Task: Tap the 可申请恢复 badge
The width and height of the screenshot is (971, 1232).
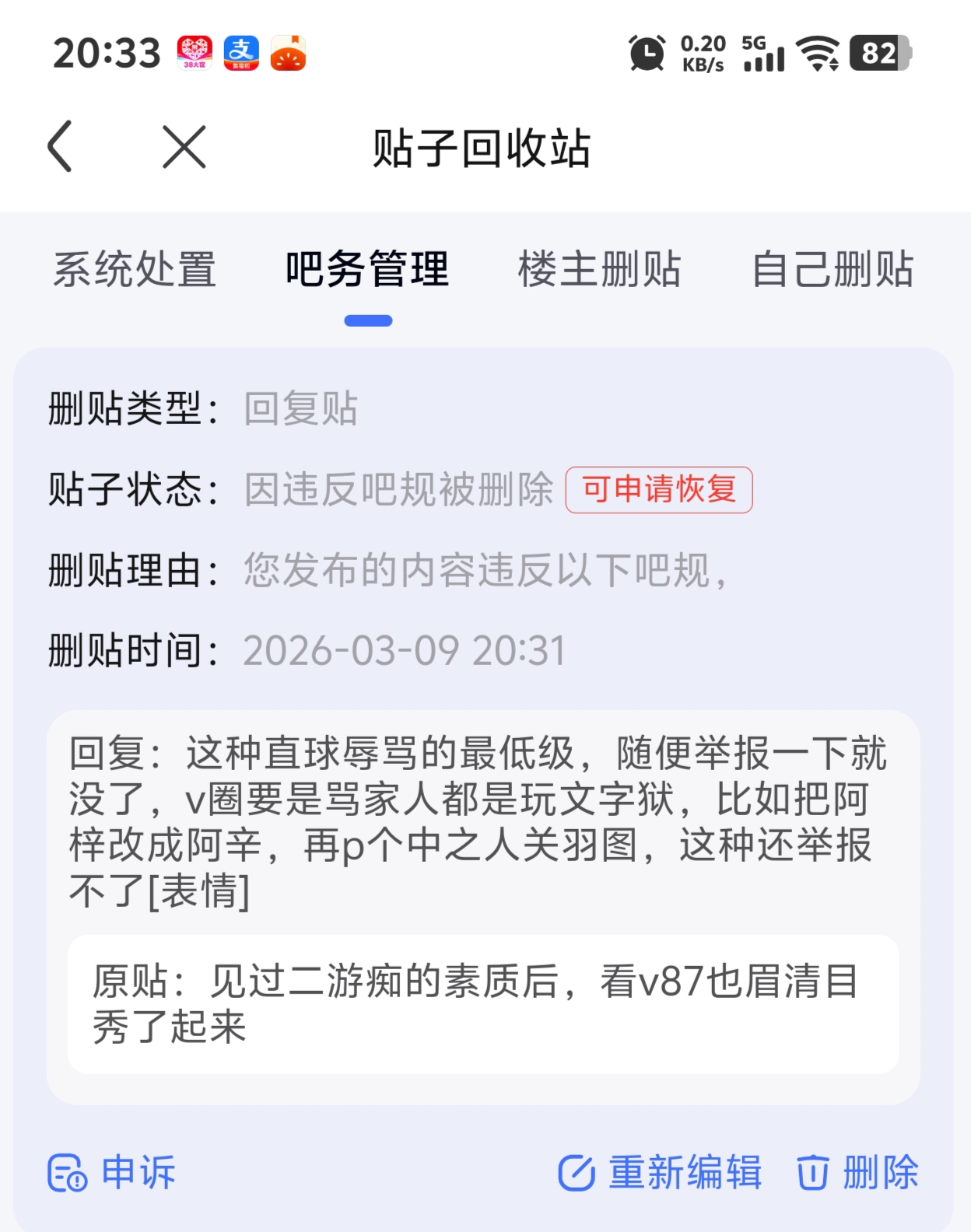Action: pyautogui.click(x=658, y=490)
